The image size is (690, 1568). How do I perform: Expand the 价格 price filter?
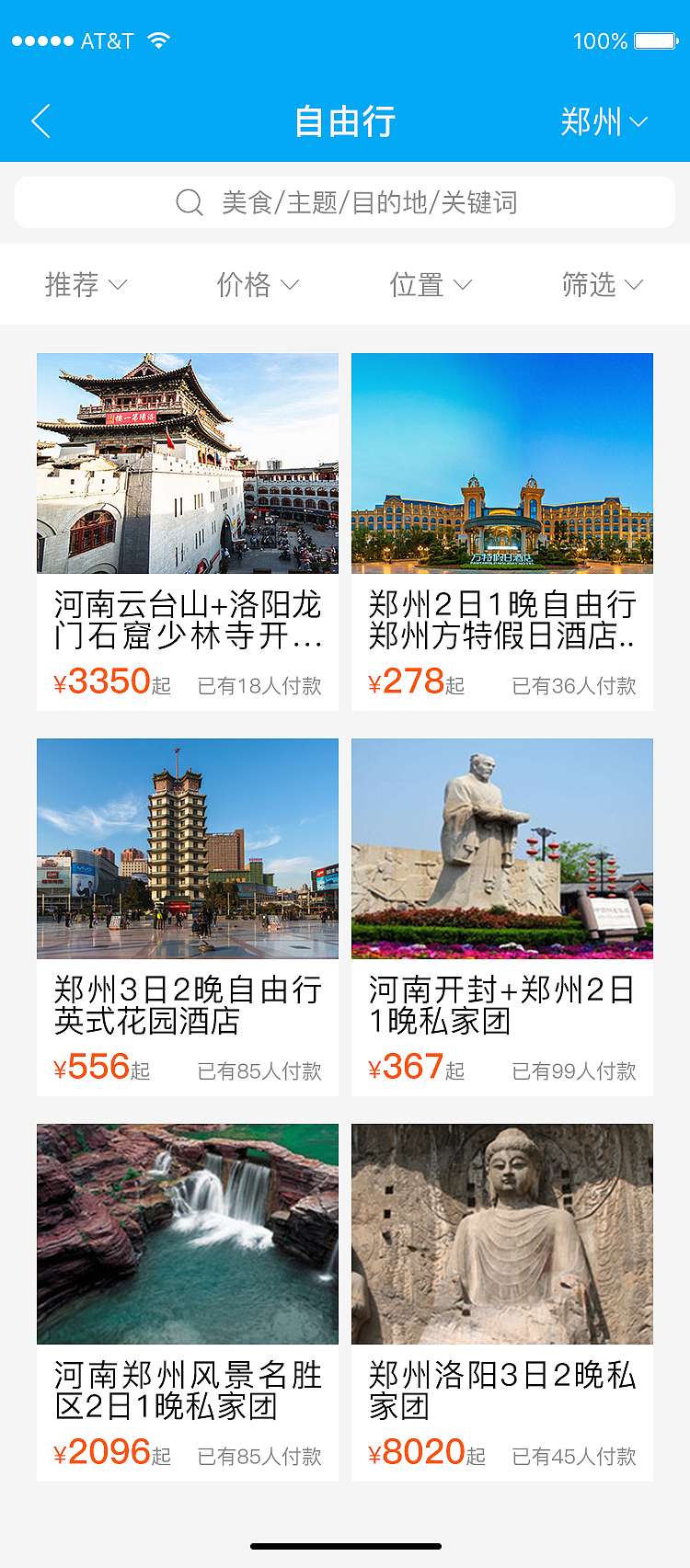click(258, 284)
